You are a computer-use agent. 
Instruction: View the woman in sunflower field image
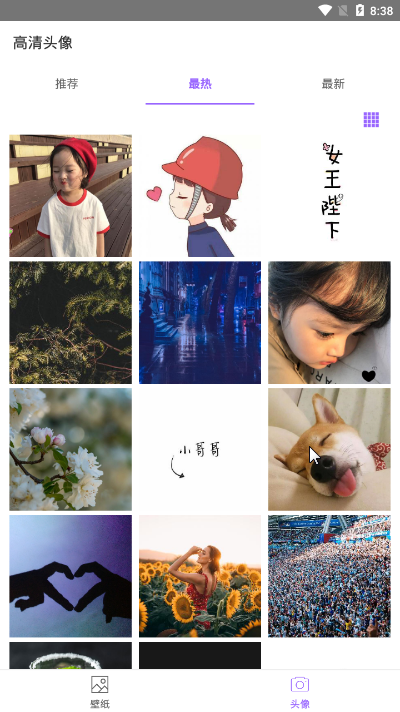point(200,576)
